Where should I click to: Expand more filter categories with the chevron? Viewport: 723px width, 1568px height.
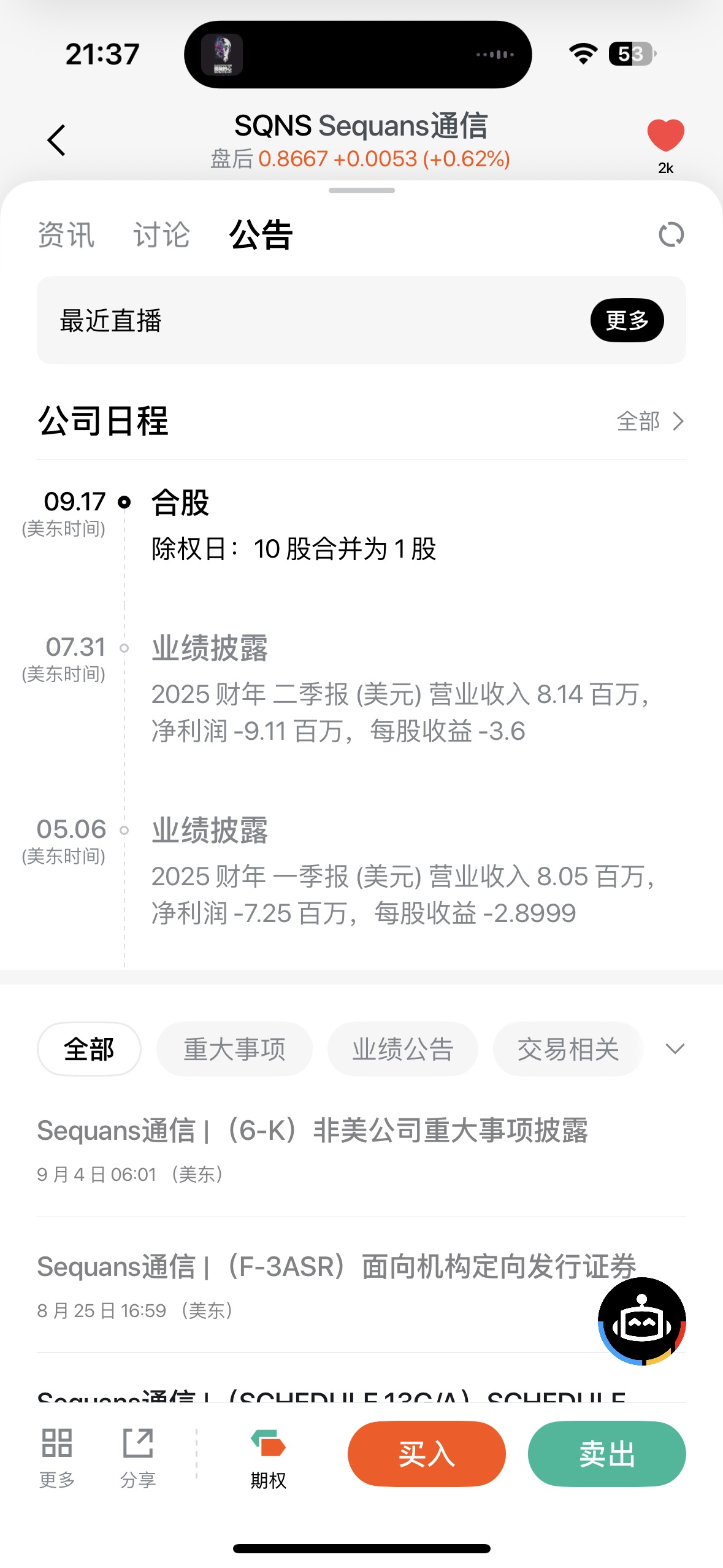675,1049
